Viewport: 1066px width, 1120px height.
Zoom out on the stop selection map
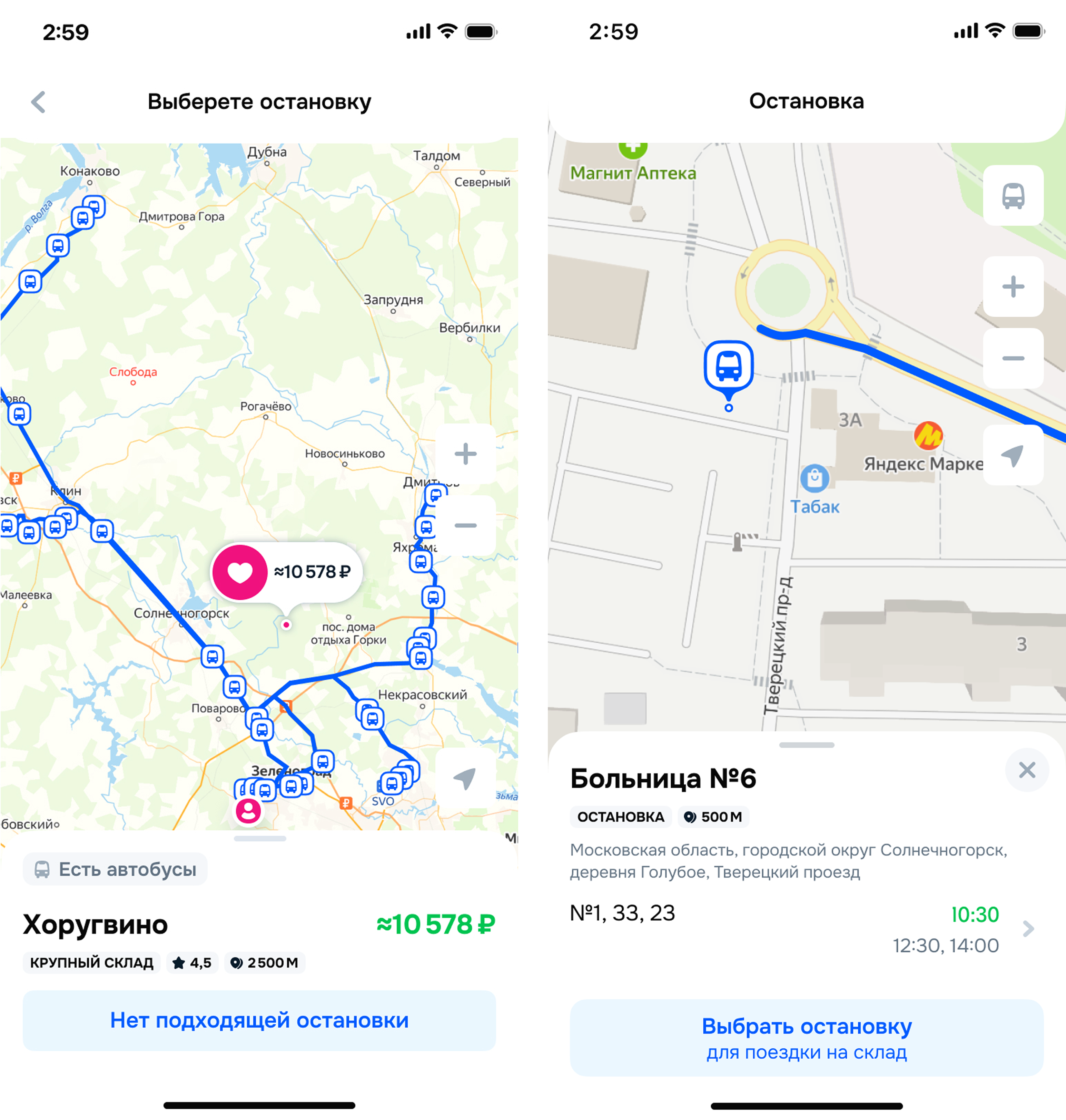point(465,526)
